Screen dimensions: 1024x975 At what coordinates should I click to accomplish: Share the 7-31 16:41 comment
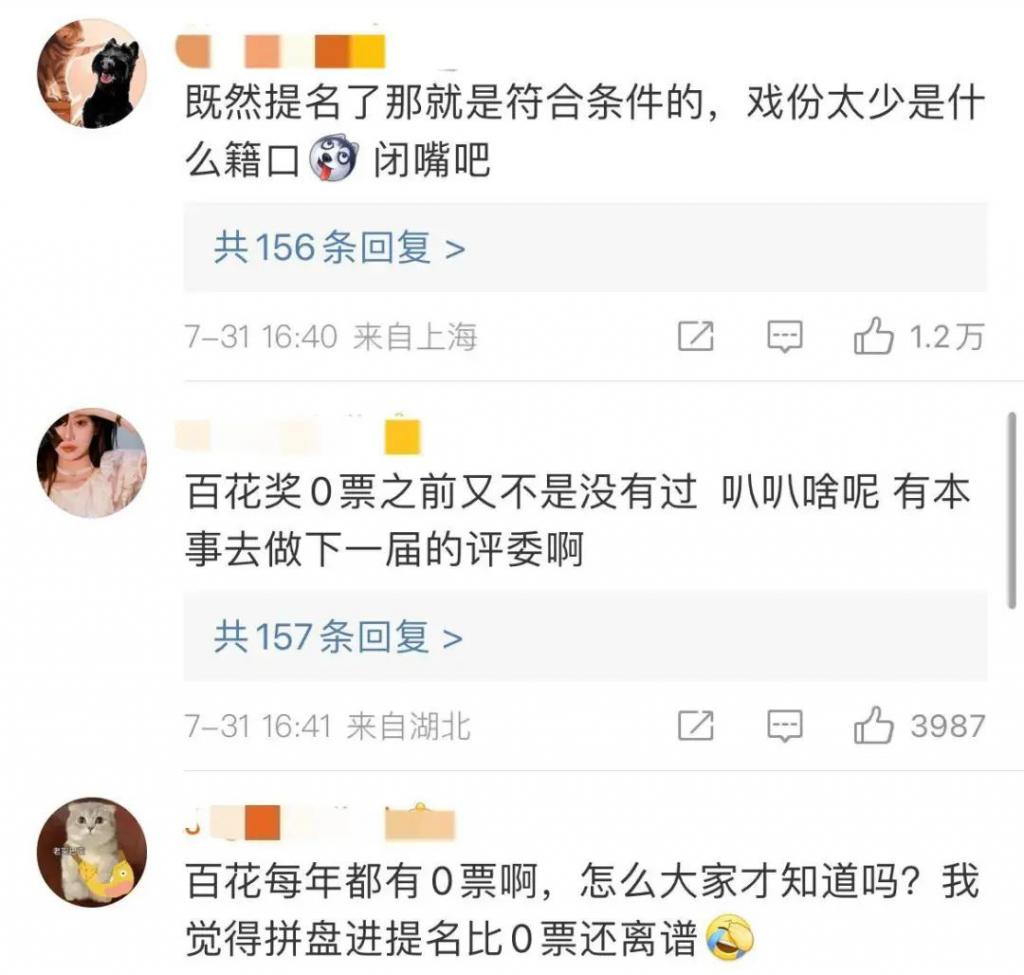696,726
